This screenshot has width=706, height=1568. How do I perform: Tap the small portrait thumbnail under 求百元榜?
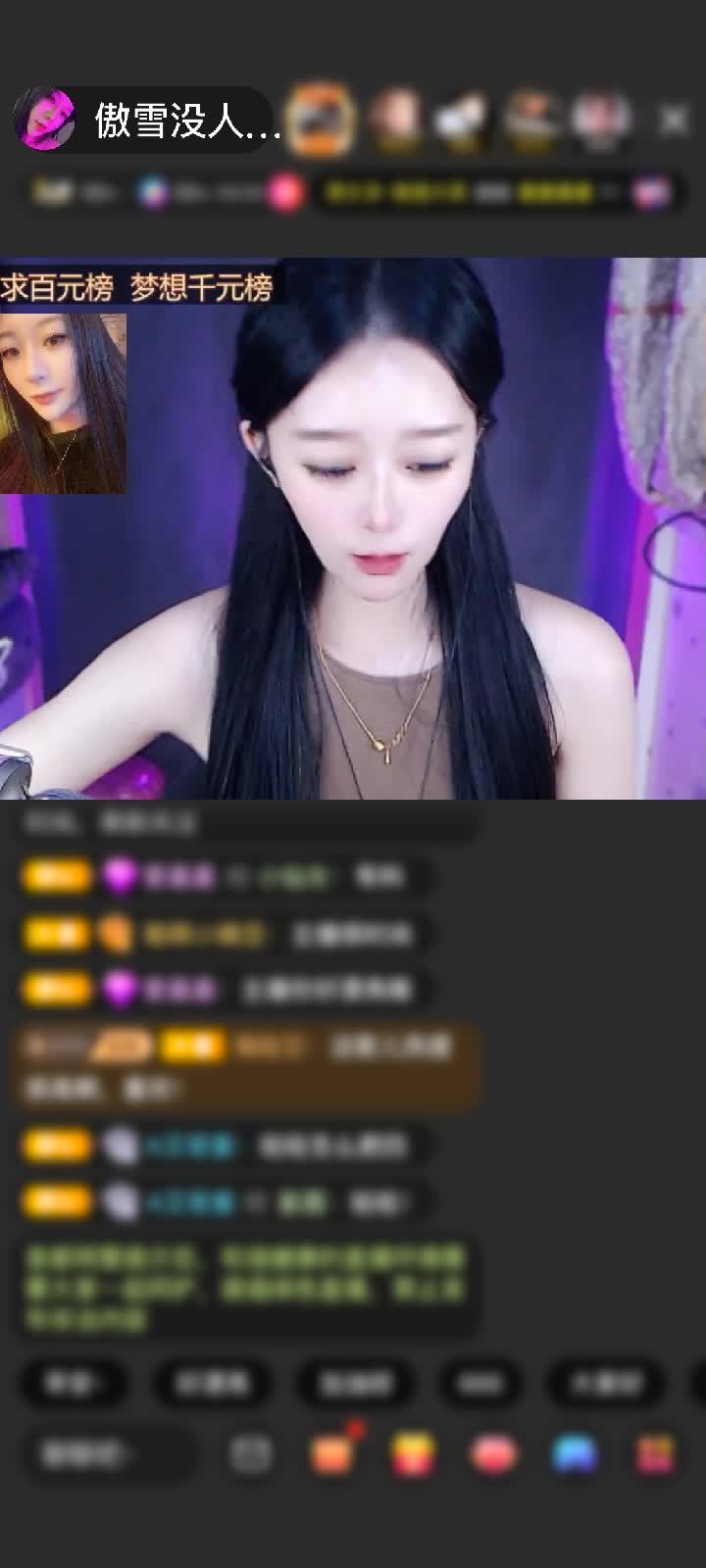(63, 403)
